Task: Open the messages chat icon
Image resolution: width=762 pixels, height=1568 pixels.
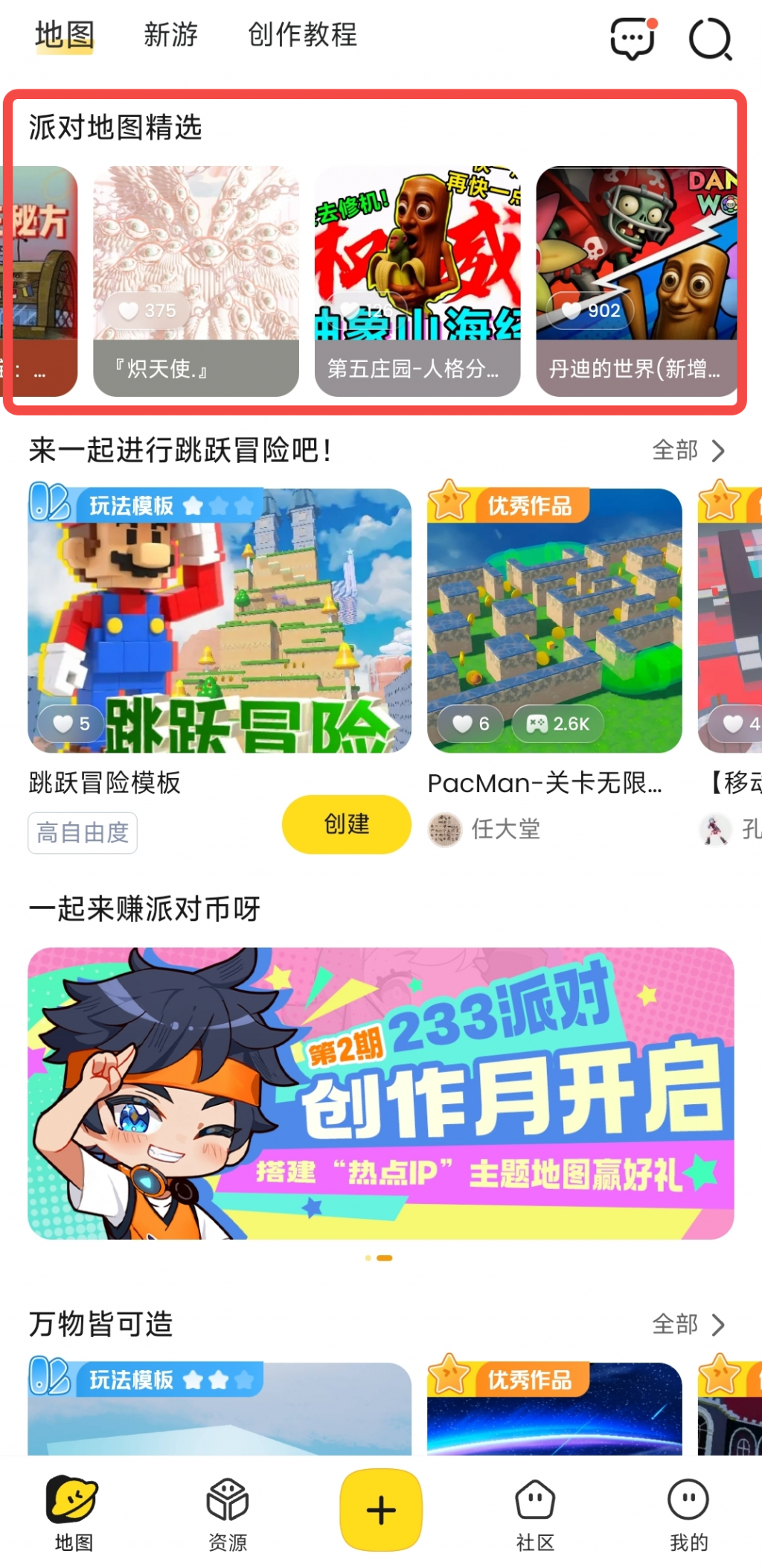Action: pyautogui.click(x=633, y=39)
